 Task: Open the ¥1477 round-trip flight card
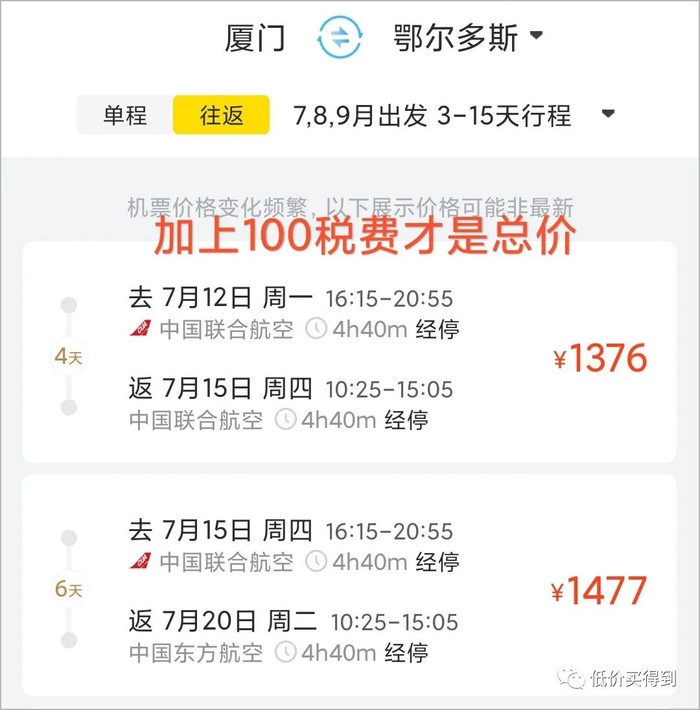349,590
